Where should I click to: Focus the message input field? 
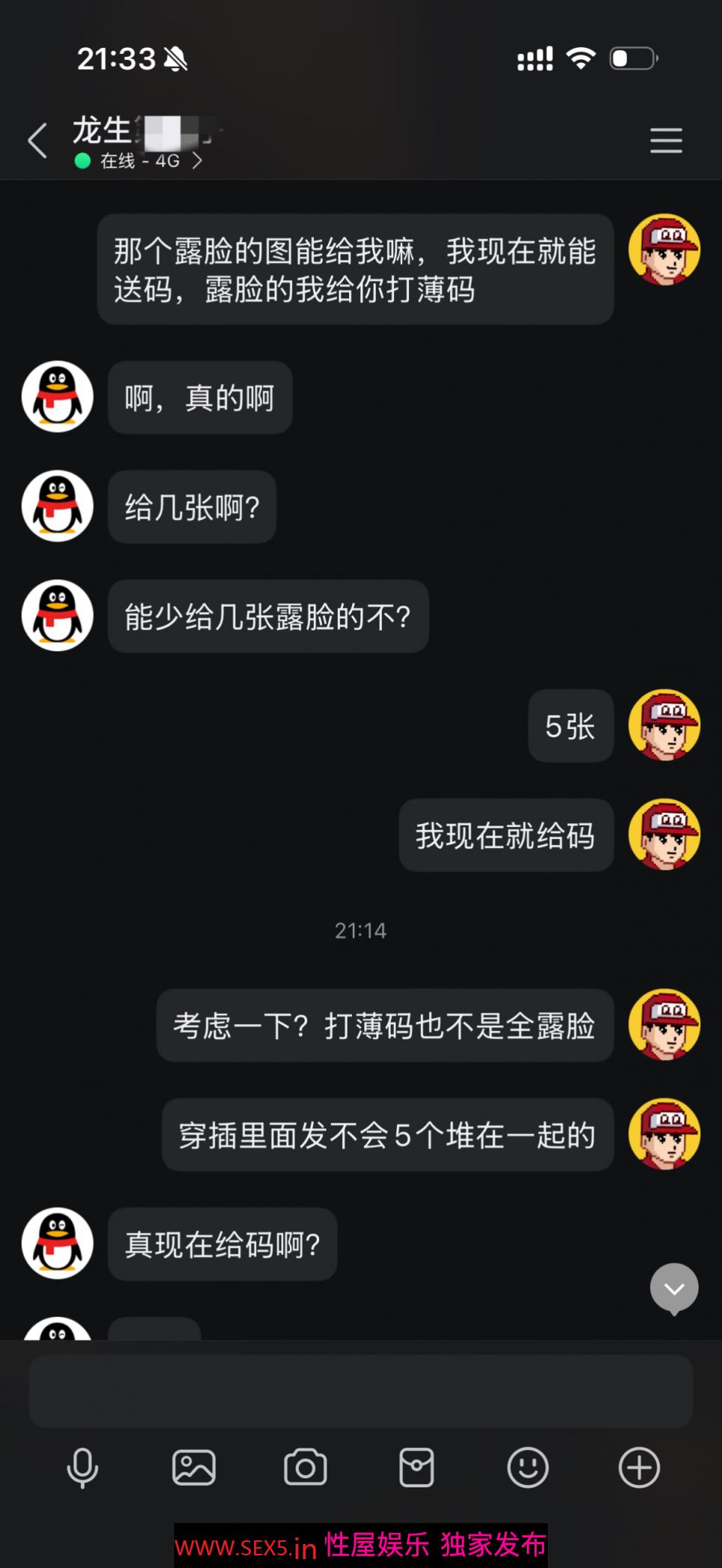(360, 1391)
